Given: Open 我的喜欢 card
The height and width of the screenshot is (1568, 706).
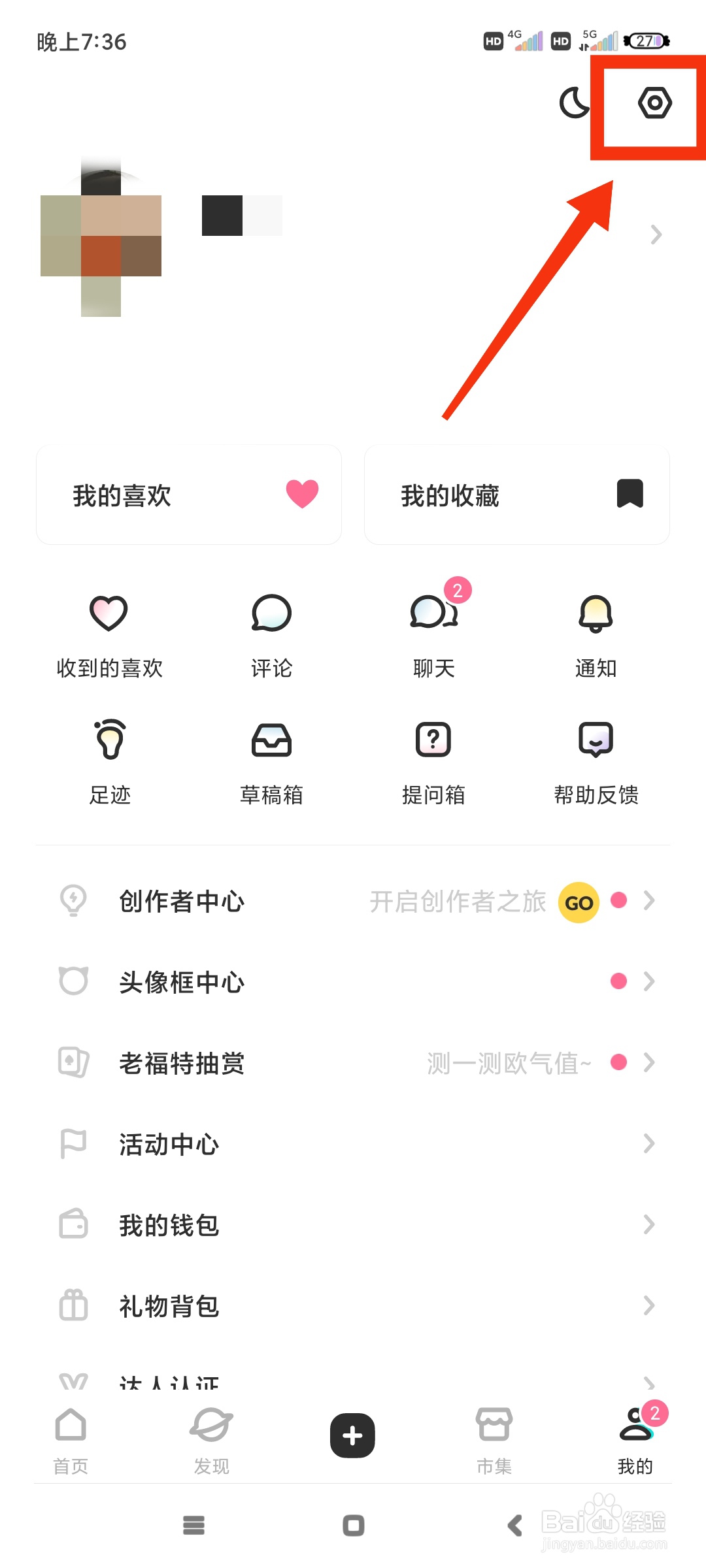Looking at the screenshot, I should [x=189, y=495].
